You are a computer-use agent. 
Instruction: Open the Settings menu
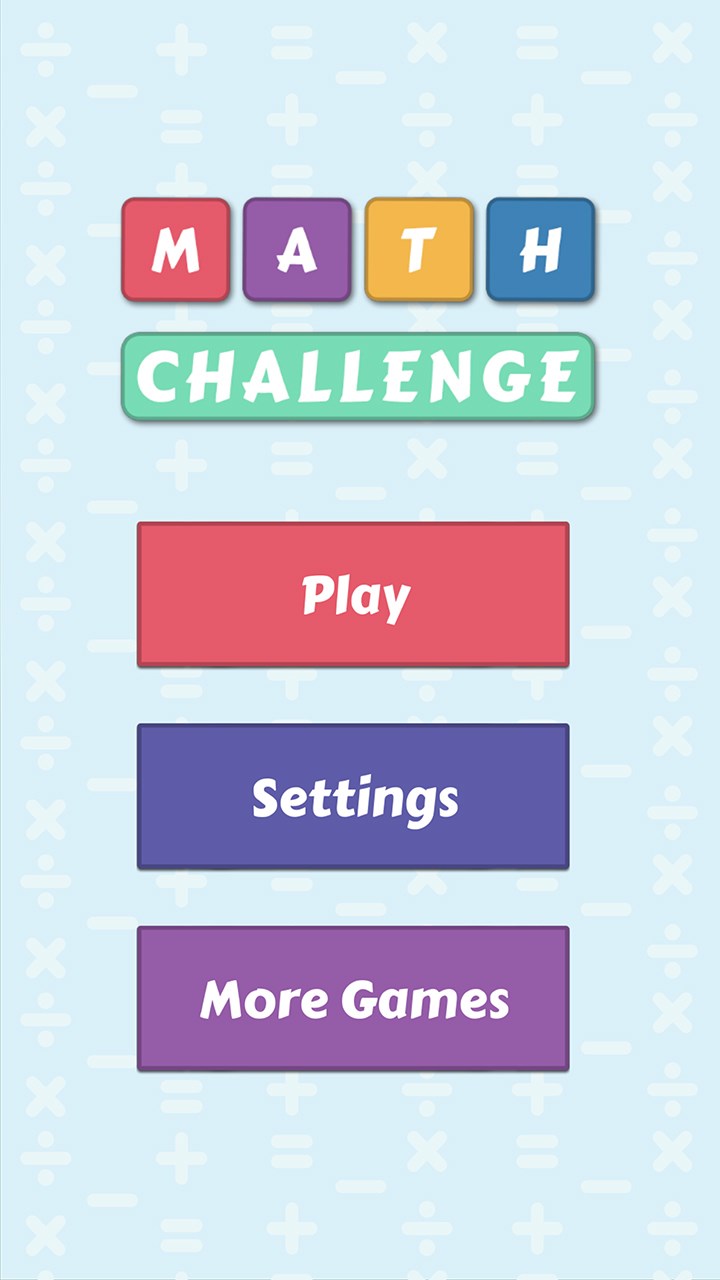point(353,796)
